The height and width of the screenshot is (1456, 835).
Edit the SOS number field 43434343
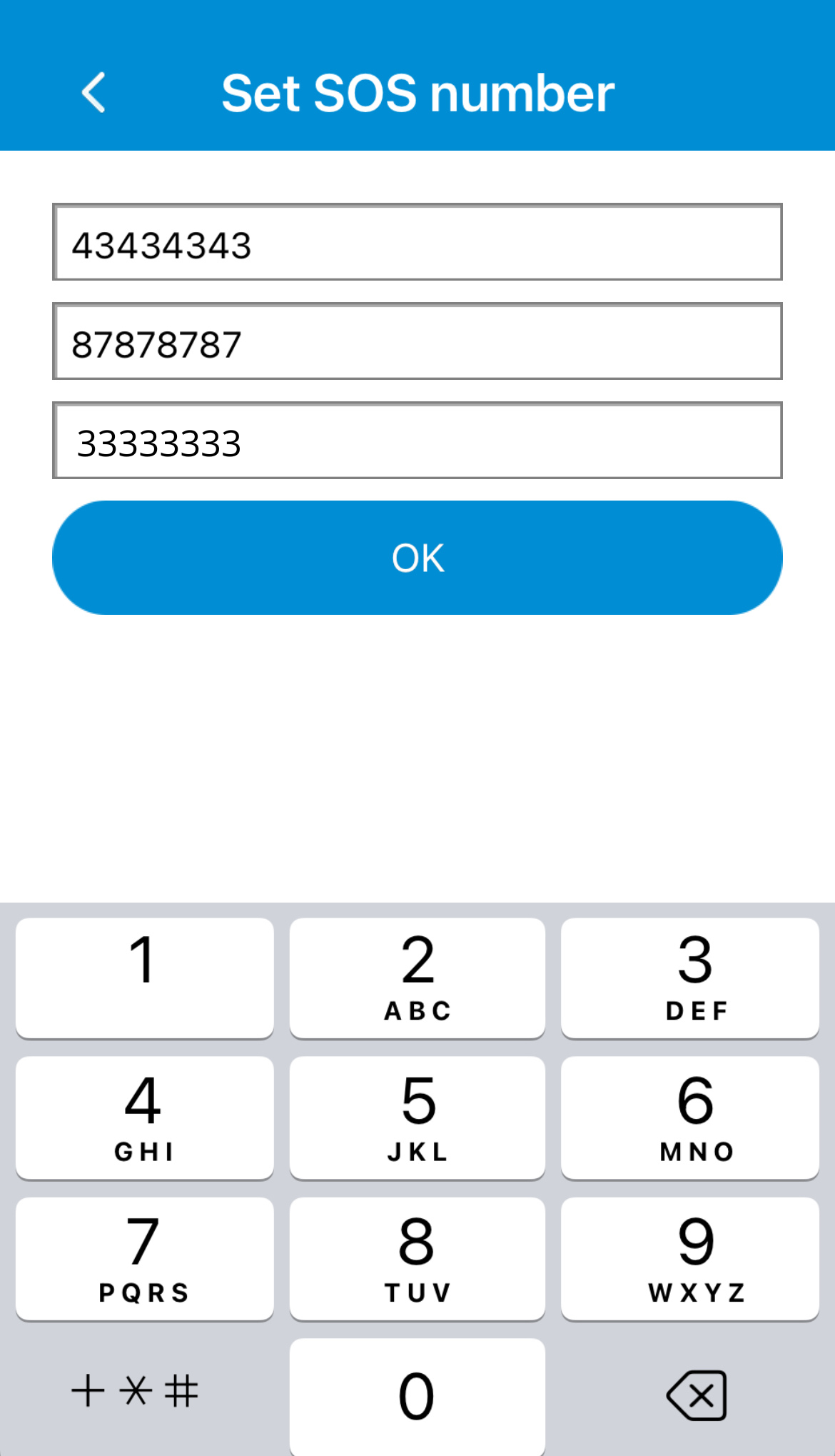[417, 243]
